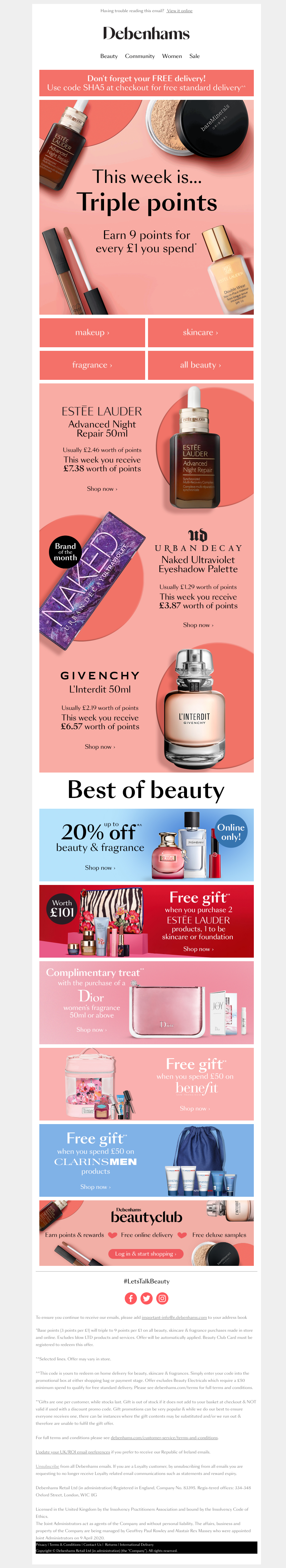The image size is (286, 1568).
Task: Open the Sale nav link
Action: pos(194,56)
